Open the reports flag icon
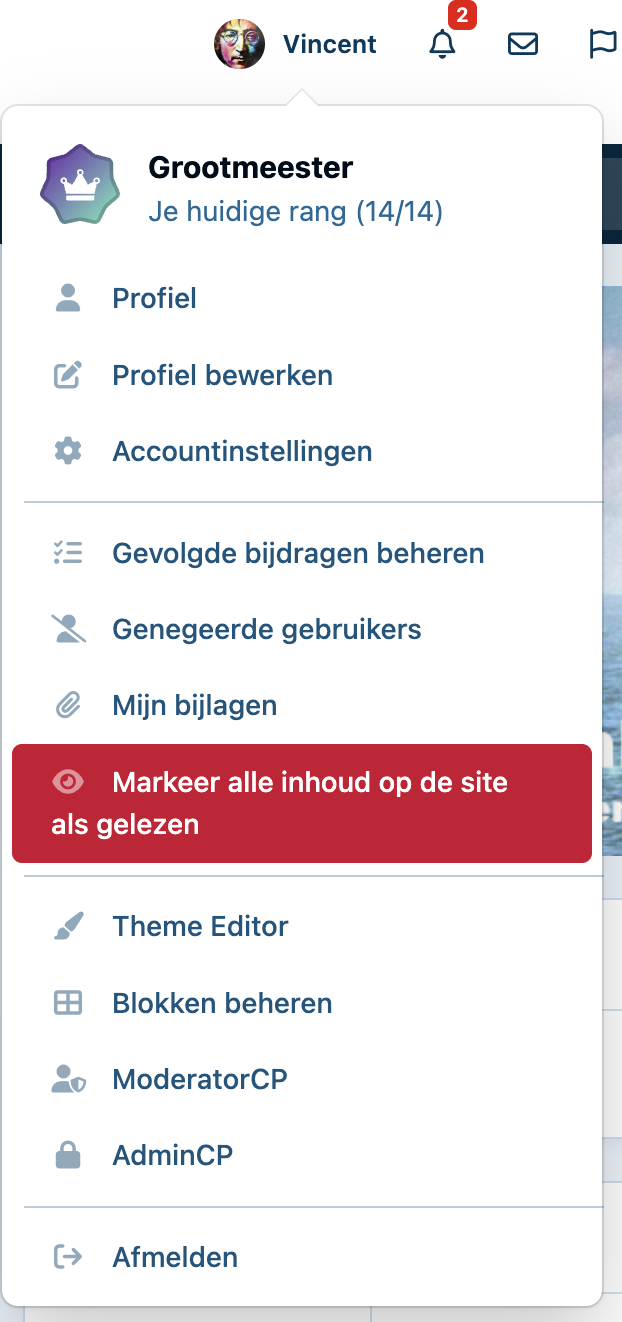Image resolution: width=622 pixels, height=1322 pixels. (603, 45)
